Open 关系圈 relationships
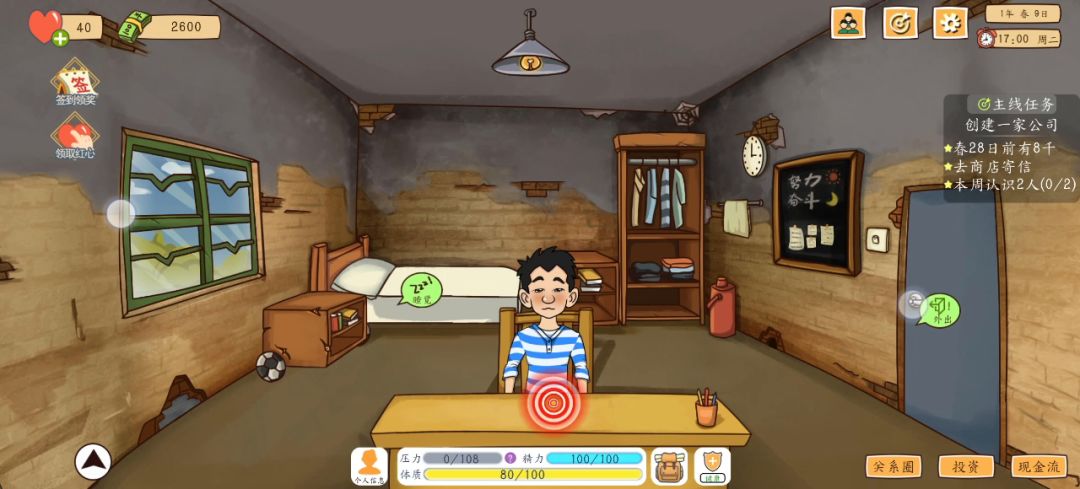The width and height of the screenshot is (1080, 489). 893,466
